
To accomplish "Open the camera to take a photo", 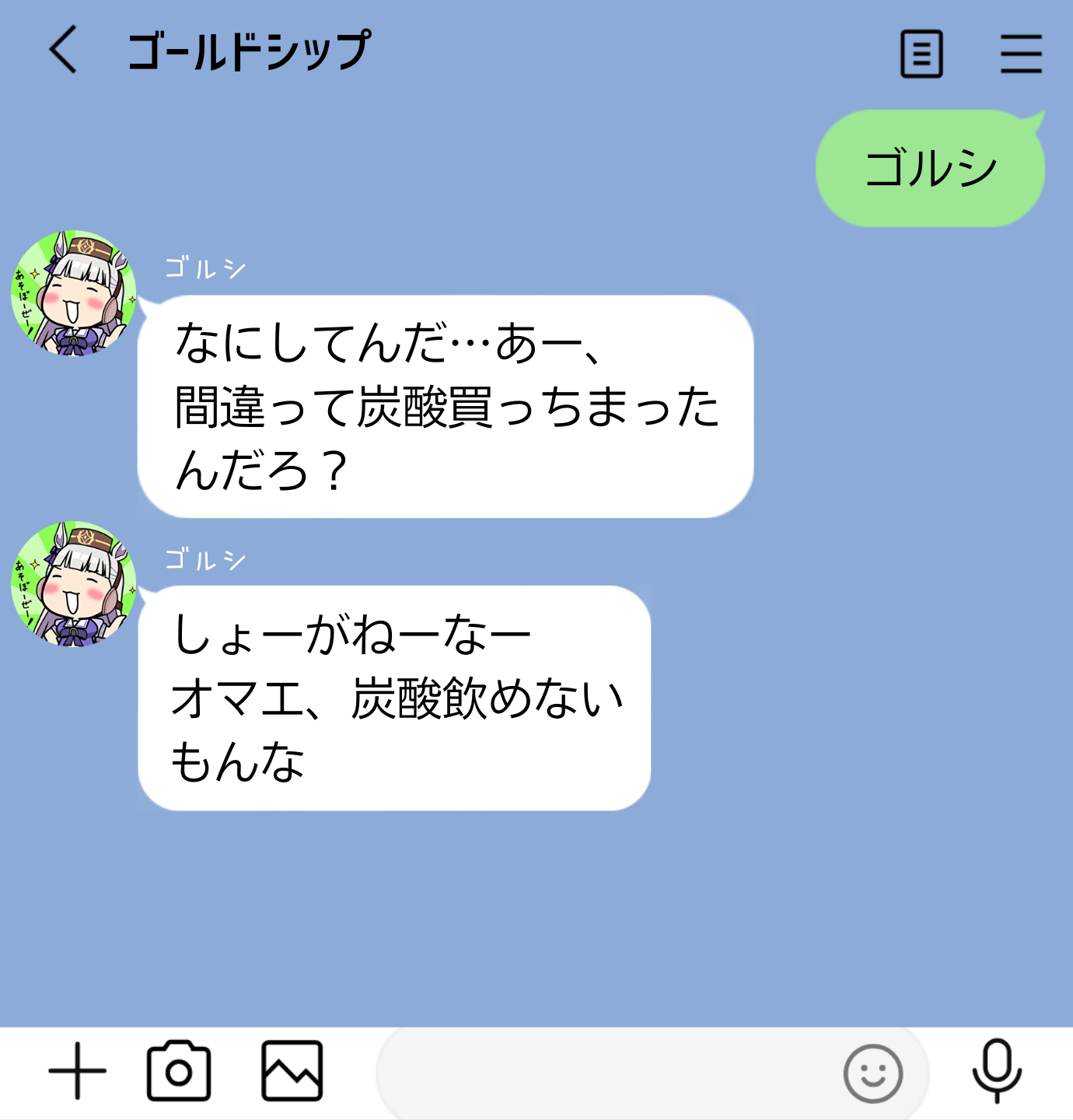I will (179, 1071).
